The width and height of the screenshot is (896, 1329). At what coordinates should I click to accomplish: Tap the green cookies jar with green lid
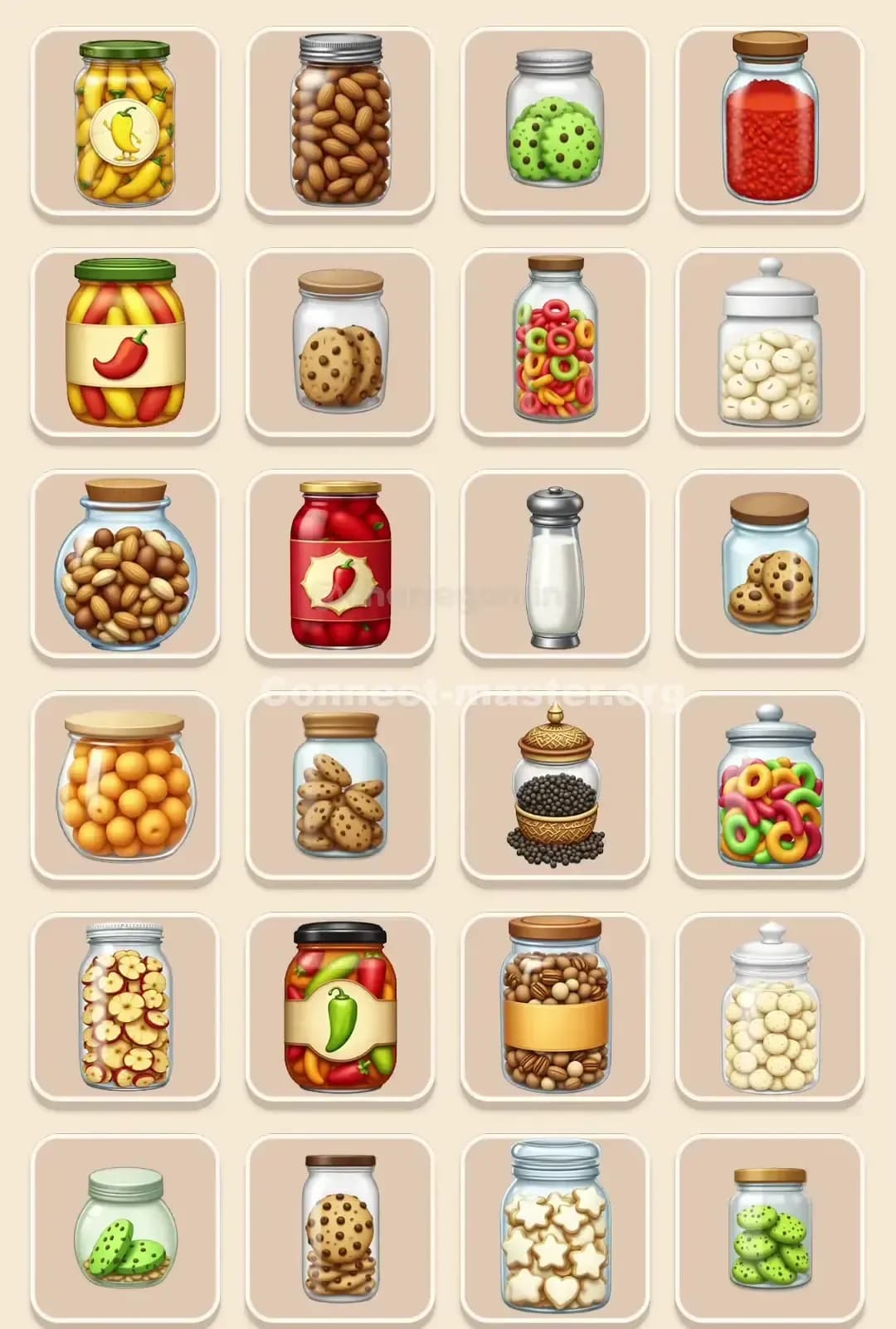[124, 1228]
